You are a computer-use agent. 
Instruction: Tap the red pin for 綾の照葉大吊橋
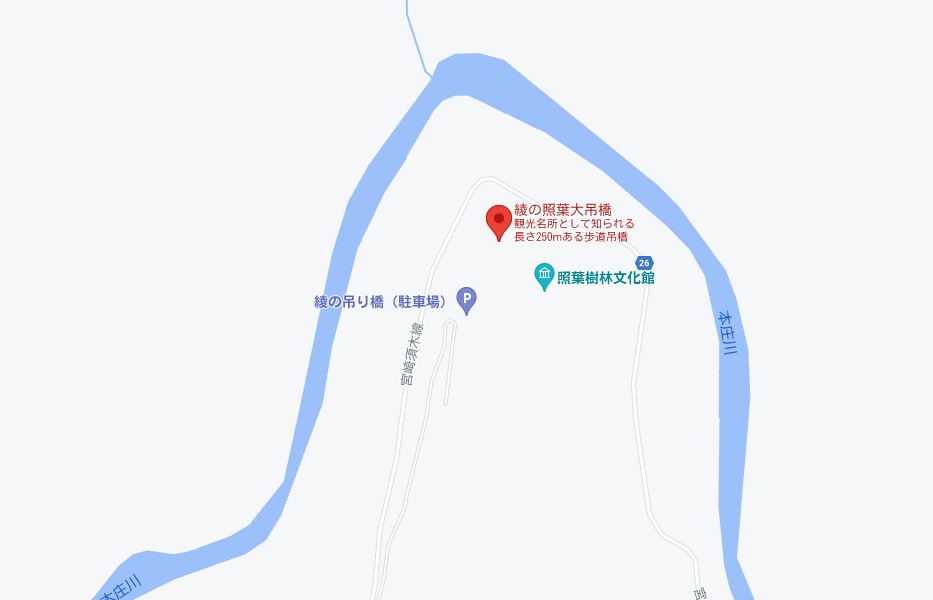[498, 220]
